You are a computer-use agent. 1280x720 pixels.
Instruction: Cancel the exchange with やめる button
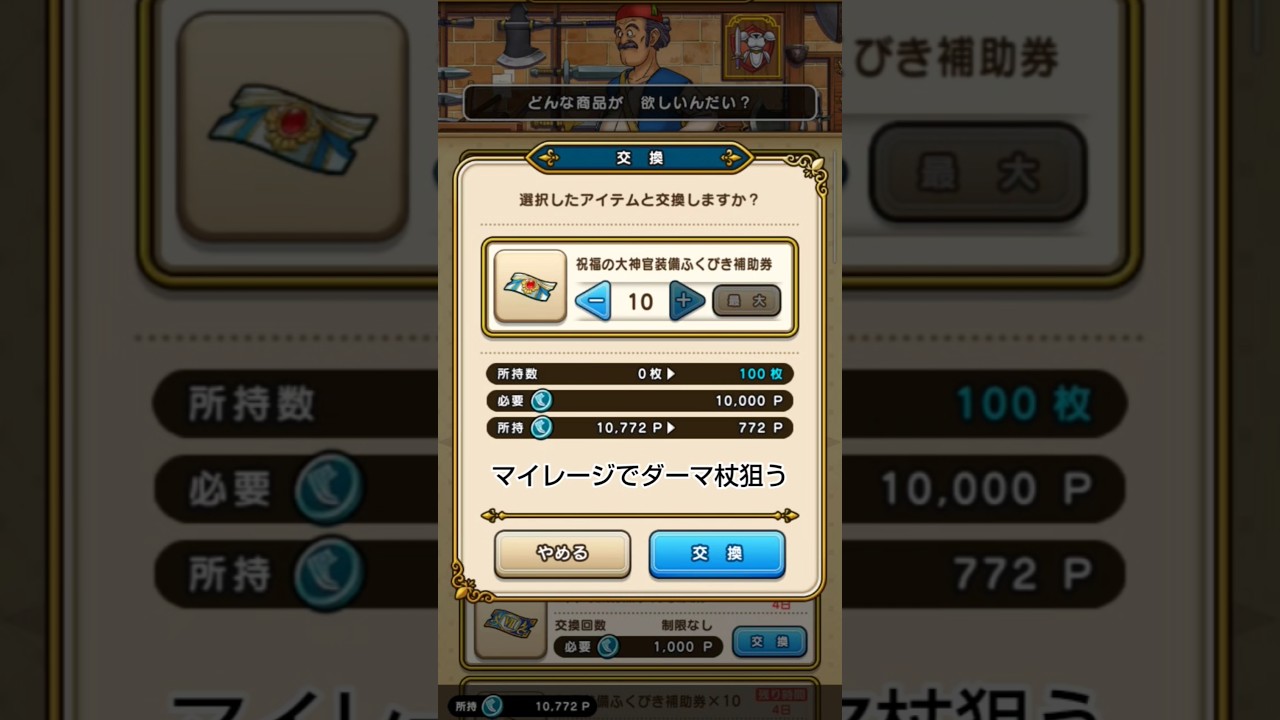point(562,554)
